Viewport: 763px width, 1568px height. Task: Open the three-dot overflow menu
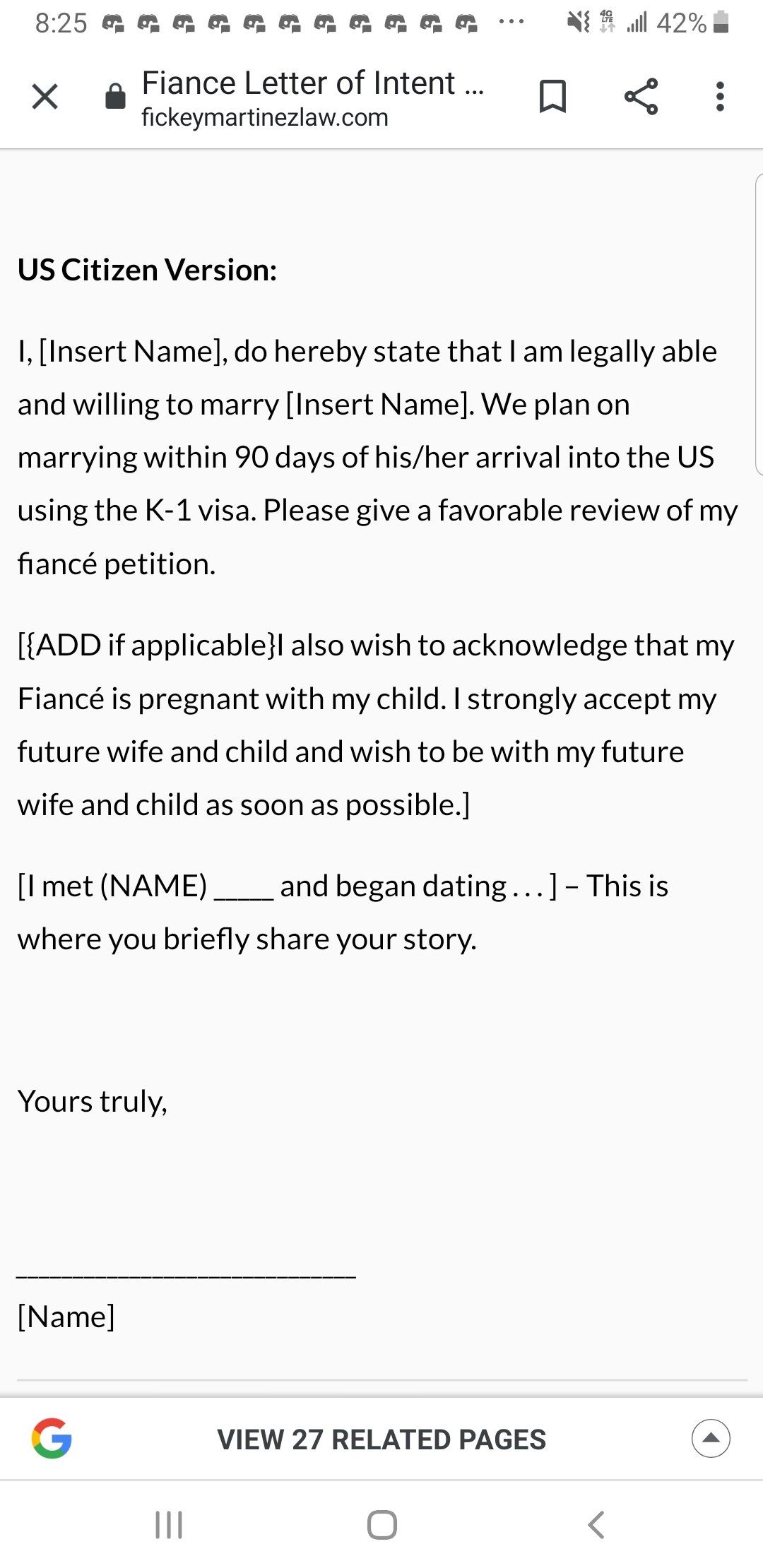(720, 97)
